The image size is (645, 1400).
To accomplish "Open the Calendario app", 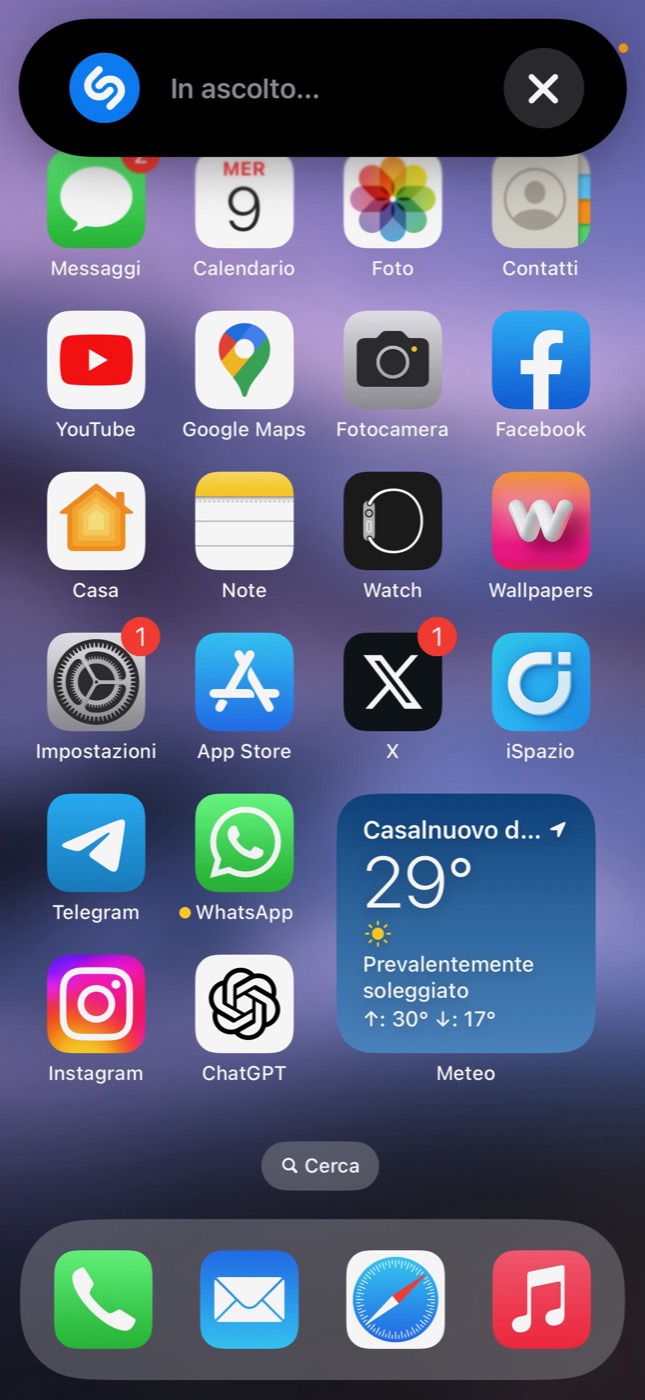I will point(244,203).
